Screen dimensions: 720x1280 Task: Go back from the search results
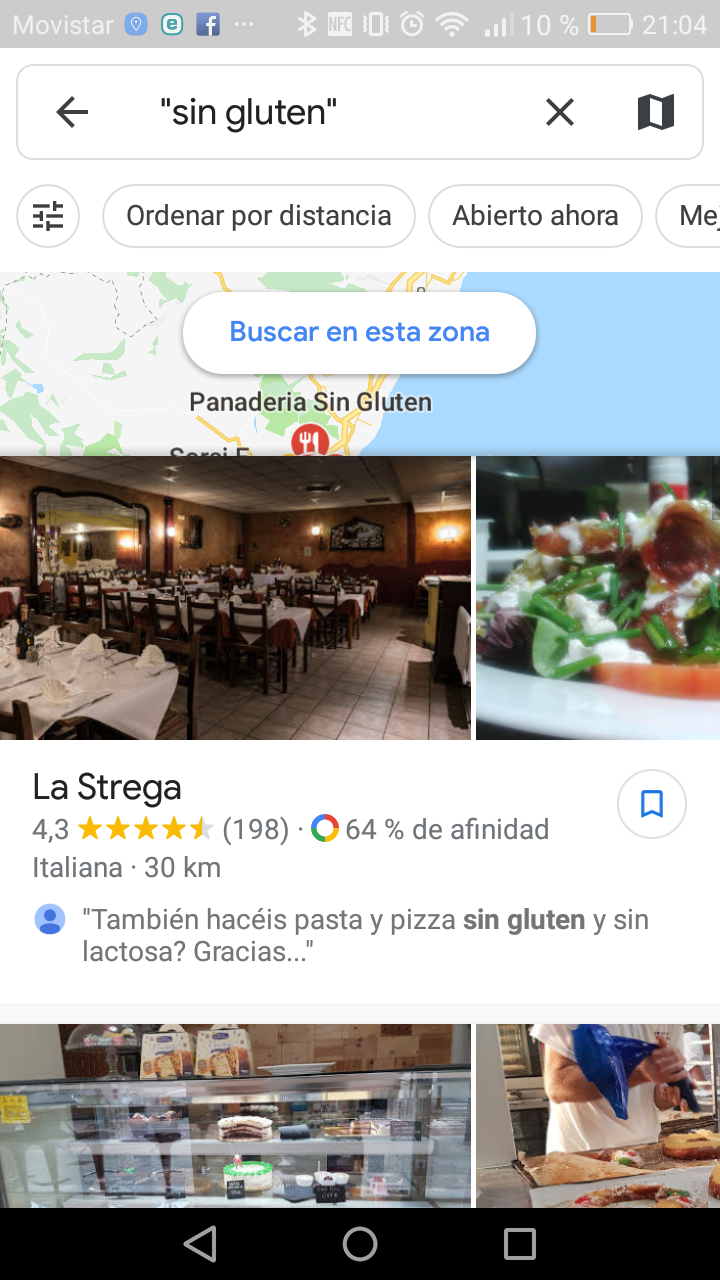(x=73, y=112)
